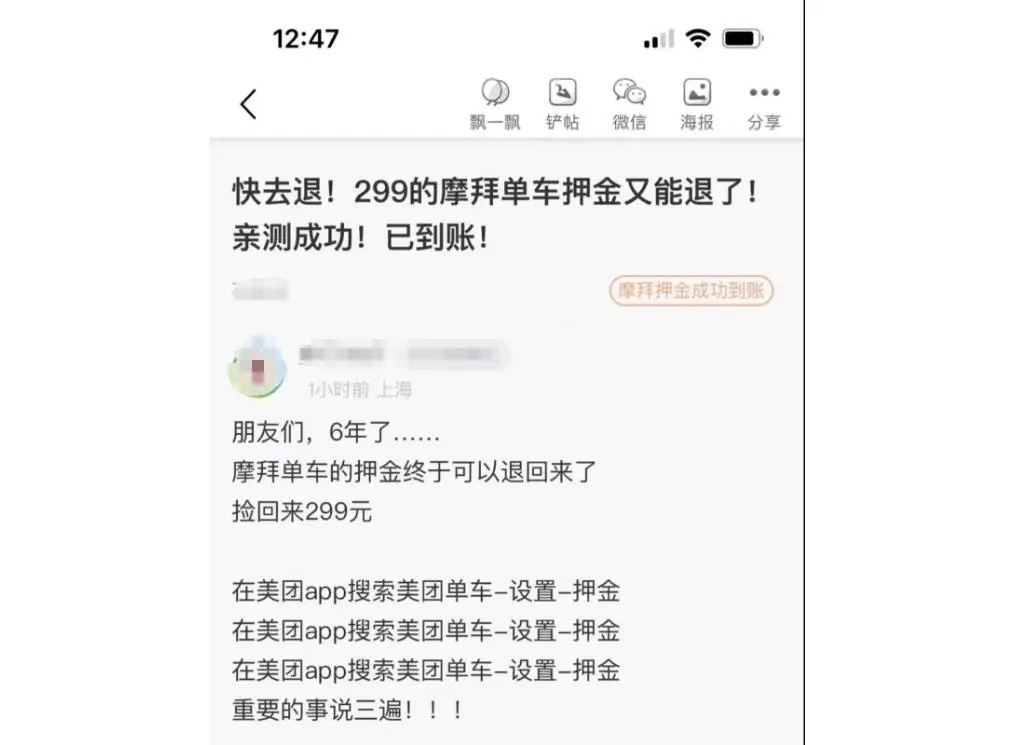Share this post to 微信
Screen dimensions: 1017x745
629,103
